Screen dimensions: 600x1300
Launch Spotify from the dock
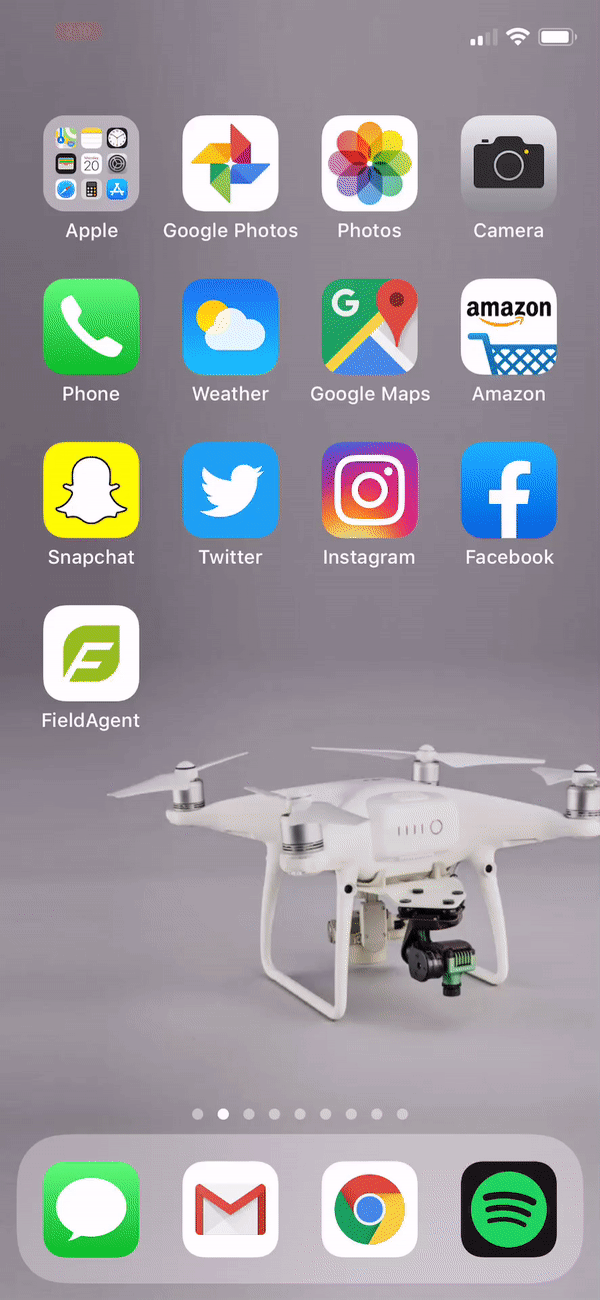(508, 1209)
